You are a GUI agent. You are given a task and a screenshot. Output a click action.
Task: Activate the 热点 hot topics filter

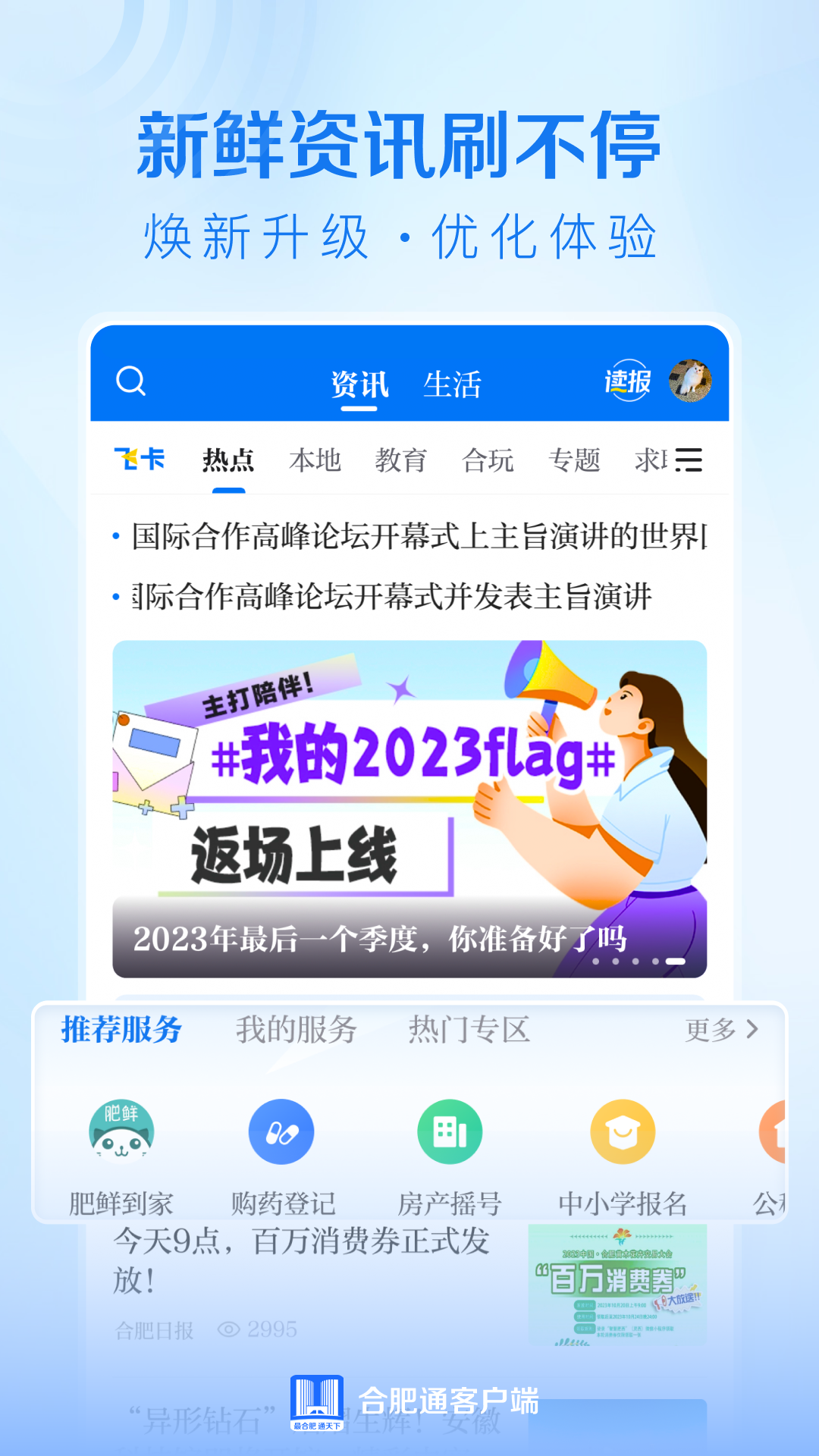(x=228, y=460)
